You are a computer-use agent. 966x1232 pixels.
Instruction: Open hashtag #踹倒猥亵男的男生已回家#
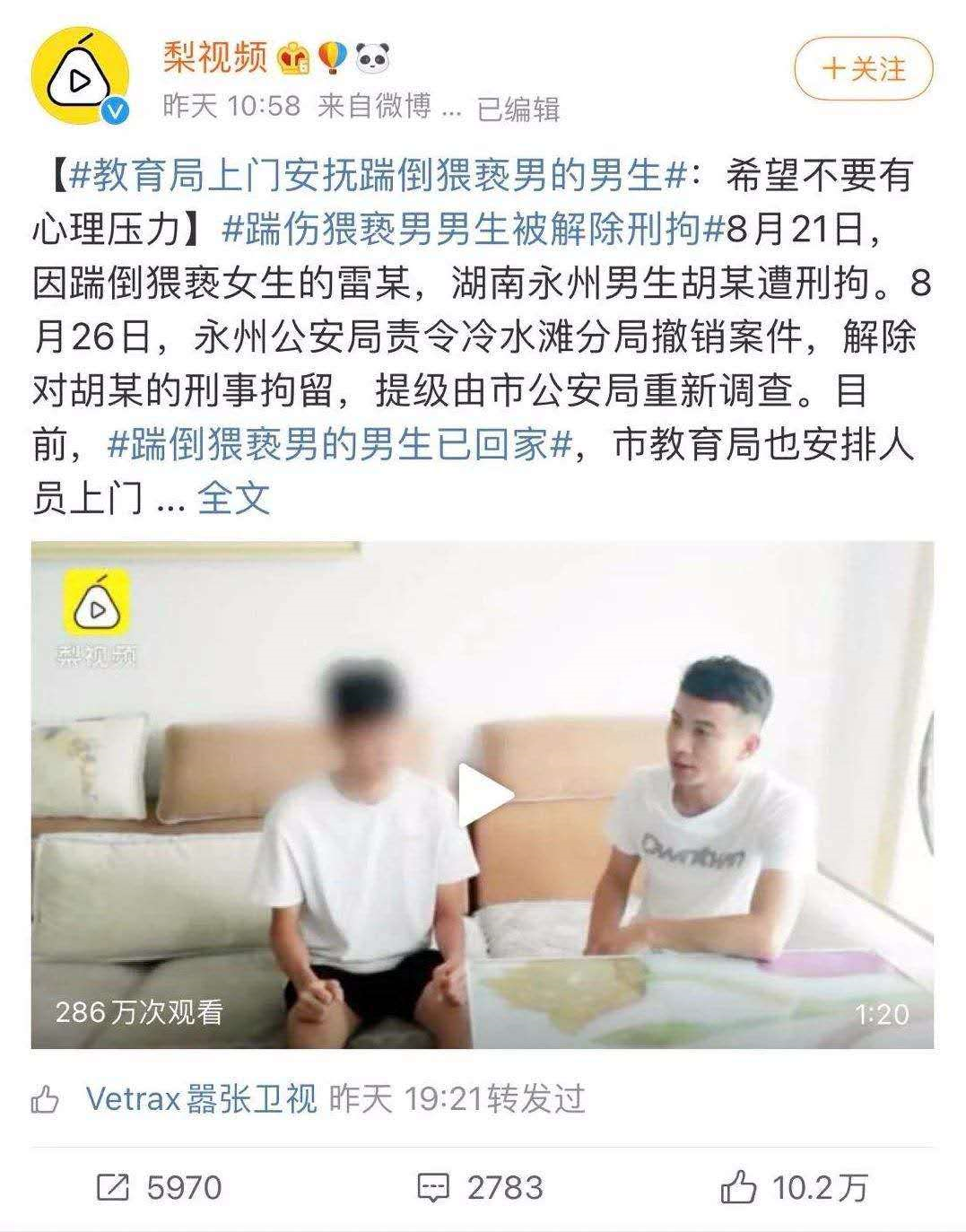tap(339, 445)
